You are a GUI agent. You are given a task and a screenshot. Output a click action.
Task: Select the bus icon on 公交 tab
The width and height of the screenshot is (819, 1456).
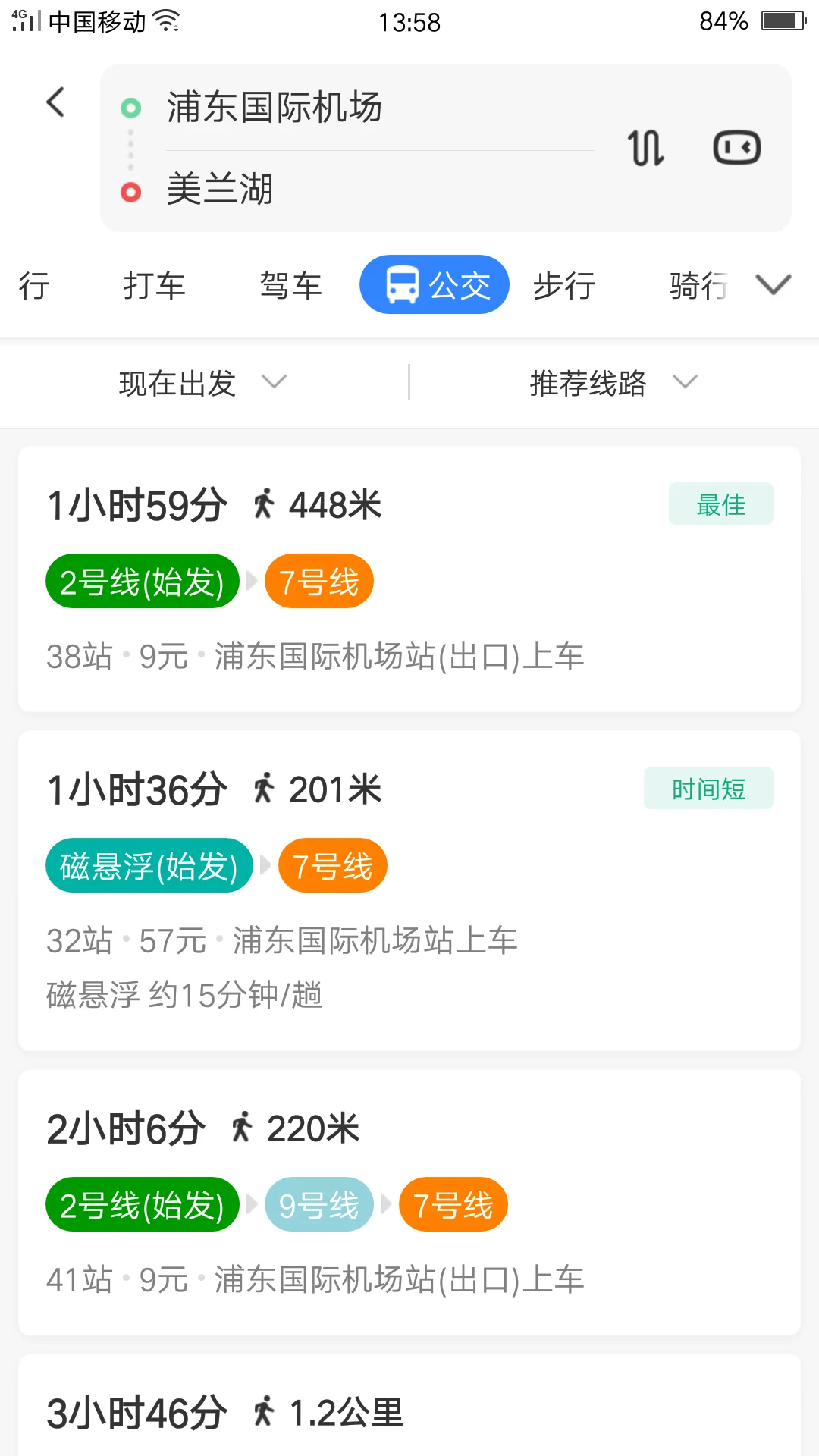pos(403,284)
